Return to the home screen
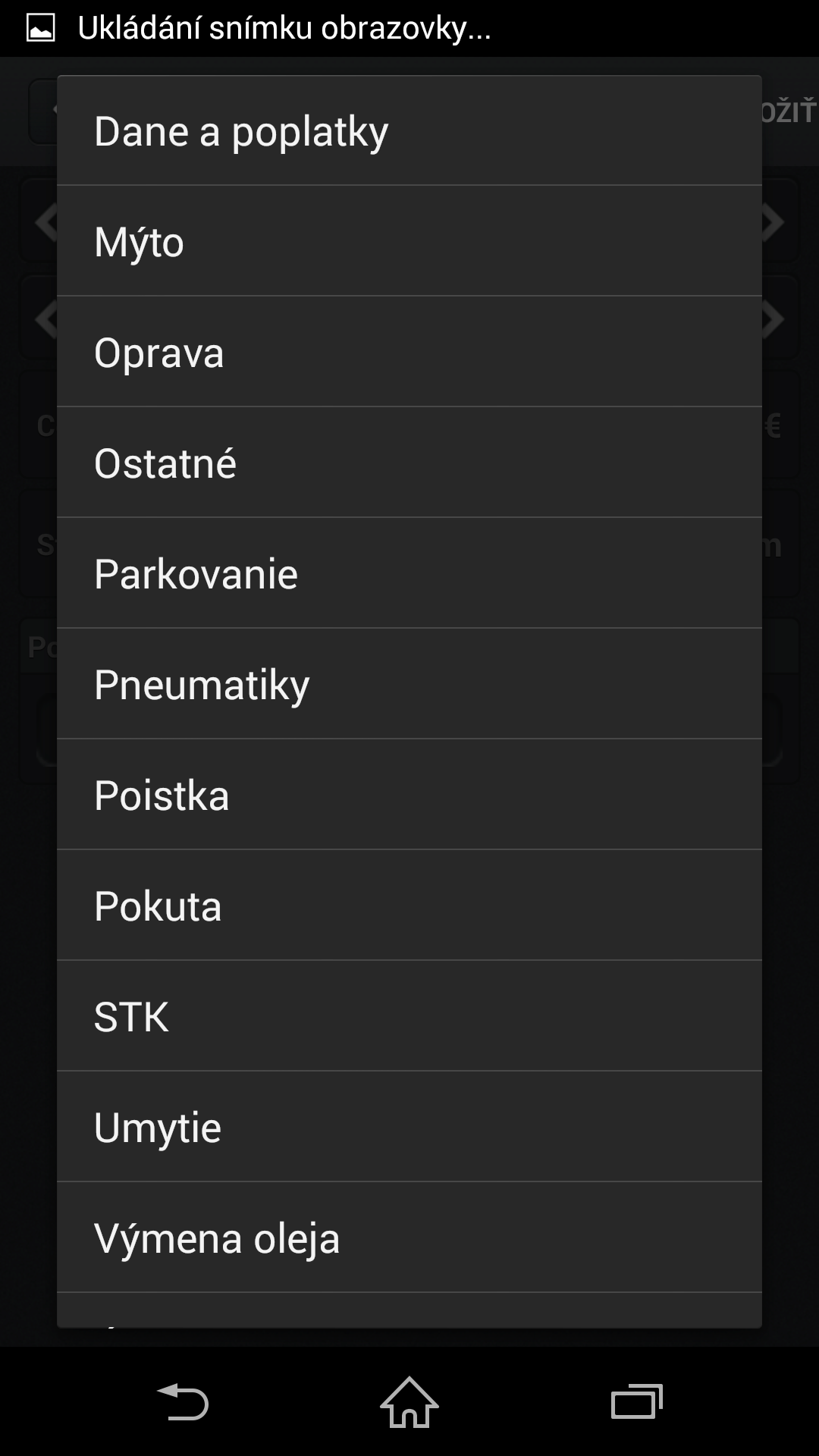 [409, 1401]
